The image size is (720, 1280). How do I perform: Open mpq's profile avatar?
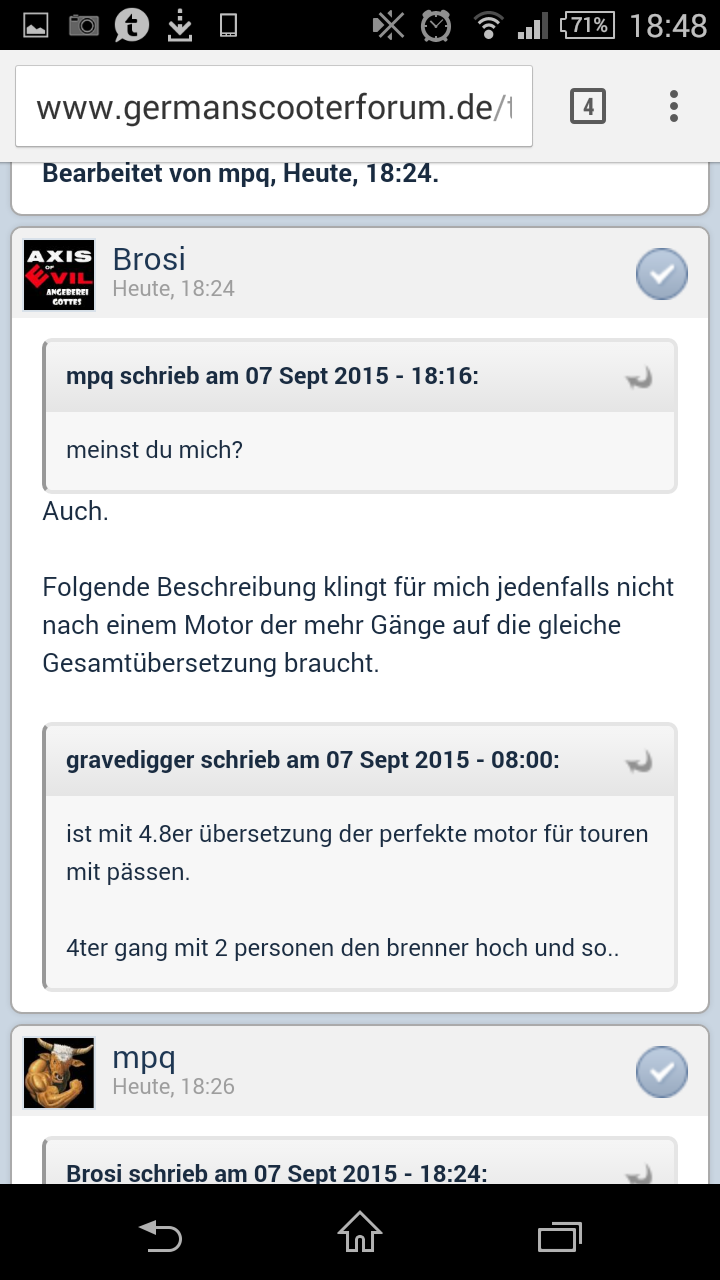[x=58, y=1073]
